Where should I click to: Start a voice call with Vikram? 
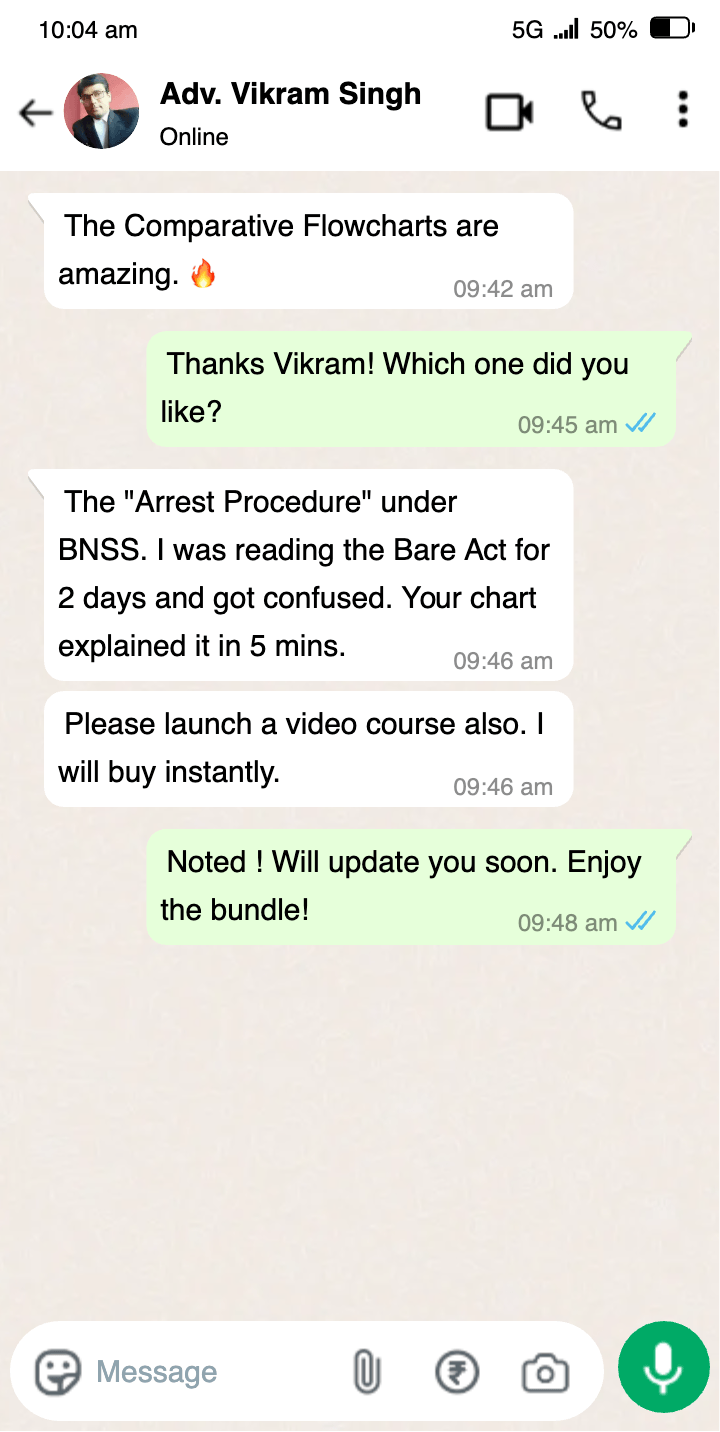[x=601, y=111]
